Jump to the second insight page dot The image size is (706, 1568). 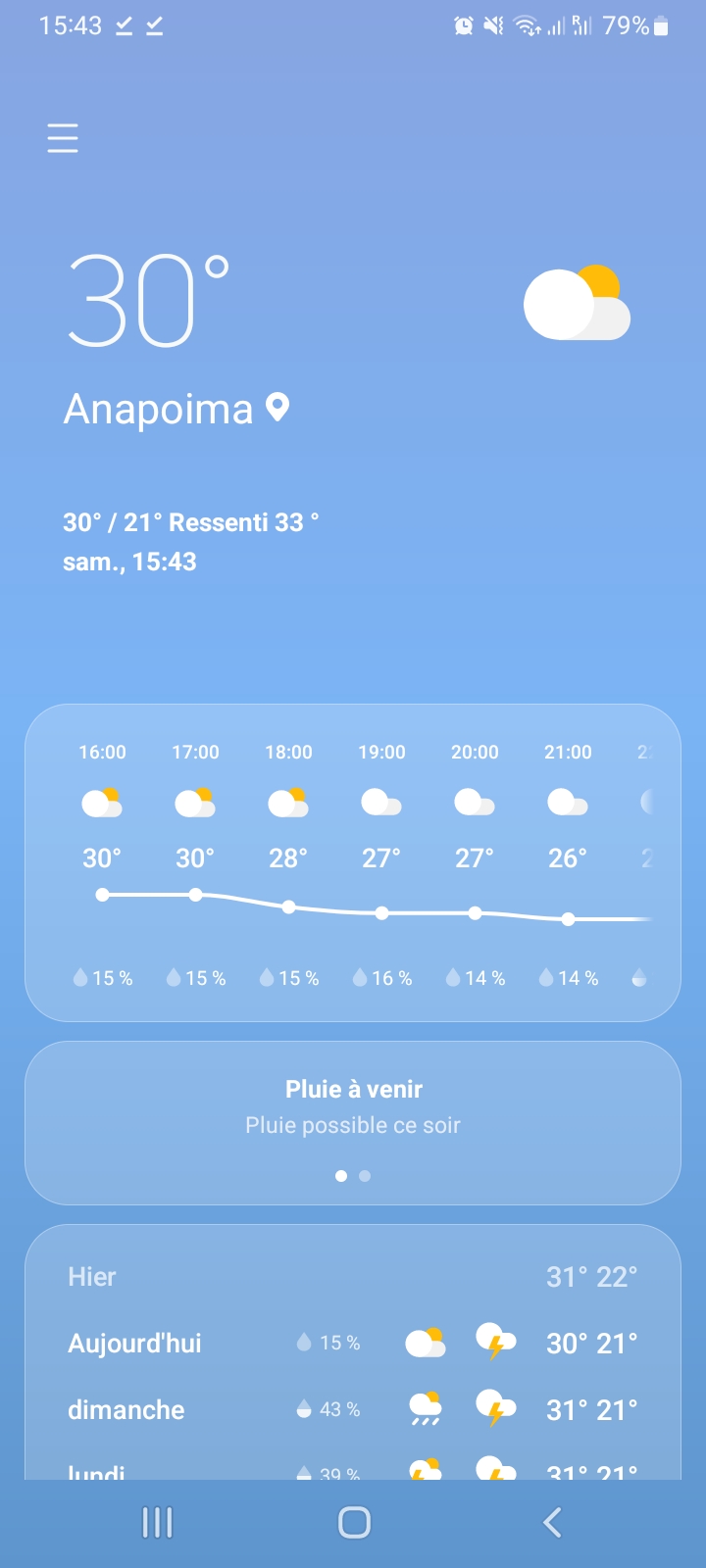(x=365, y=1176)
